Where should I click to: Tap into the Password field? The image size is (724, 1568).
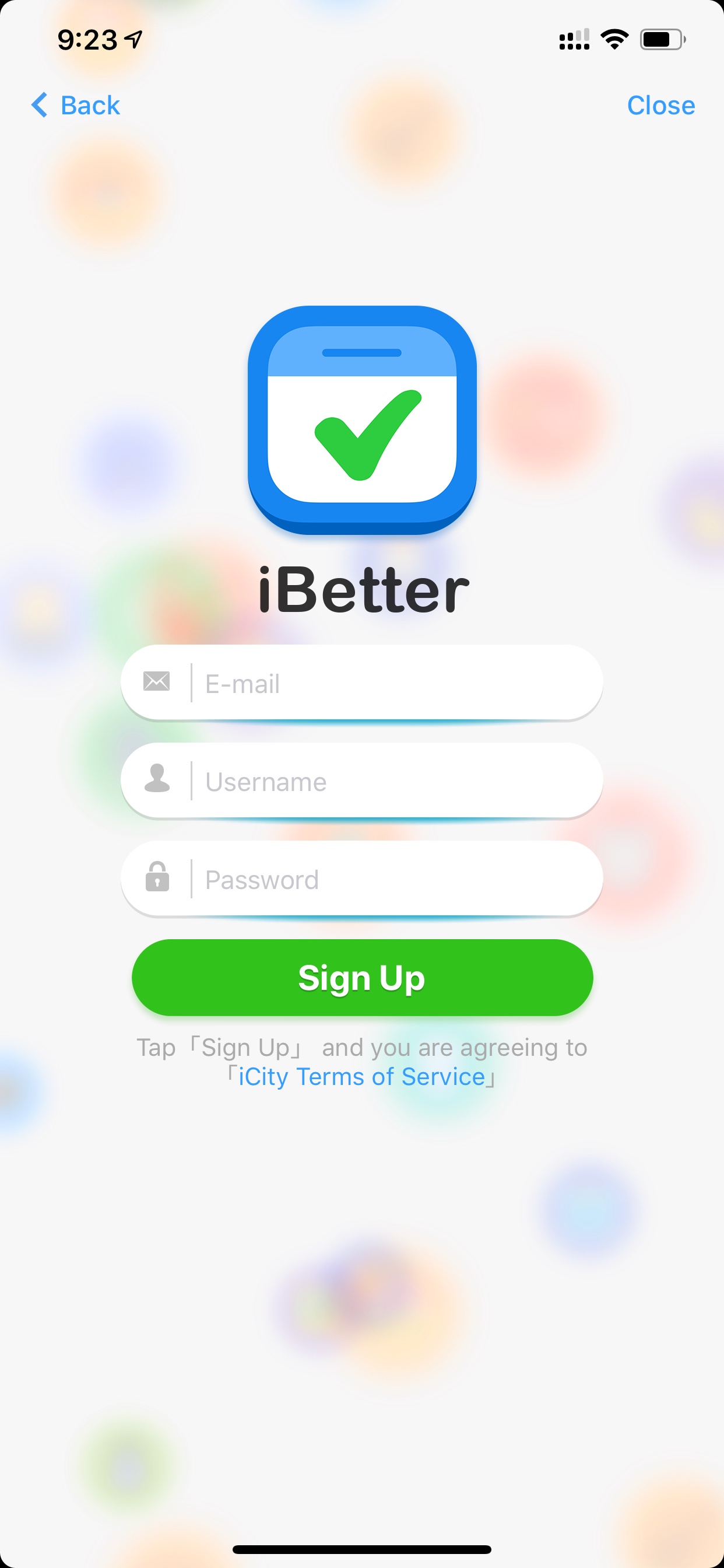pyautogui.click(x=362, y=879)
